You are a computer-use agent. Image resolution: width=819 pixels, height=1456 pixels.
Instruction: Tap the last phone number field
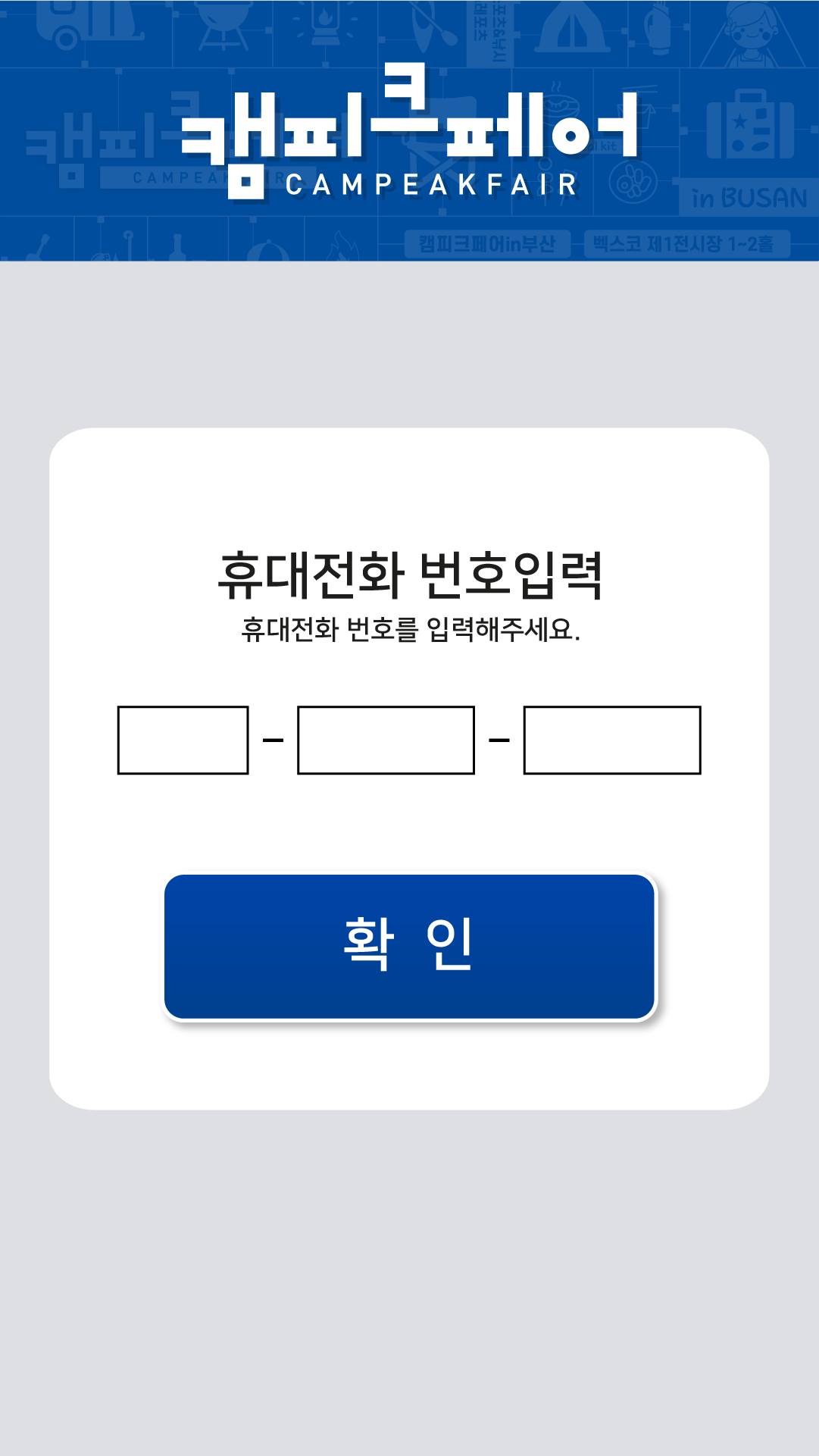pyautogui.click(x=611, y=740)
